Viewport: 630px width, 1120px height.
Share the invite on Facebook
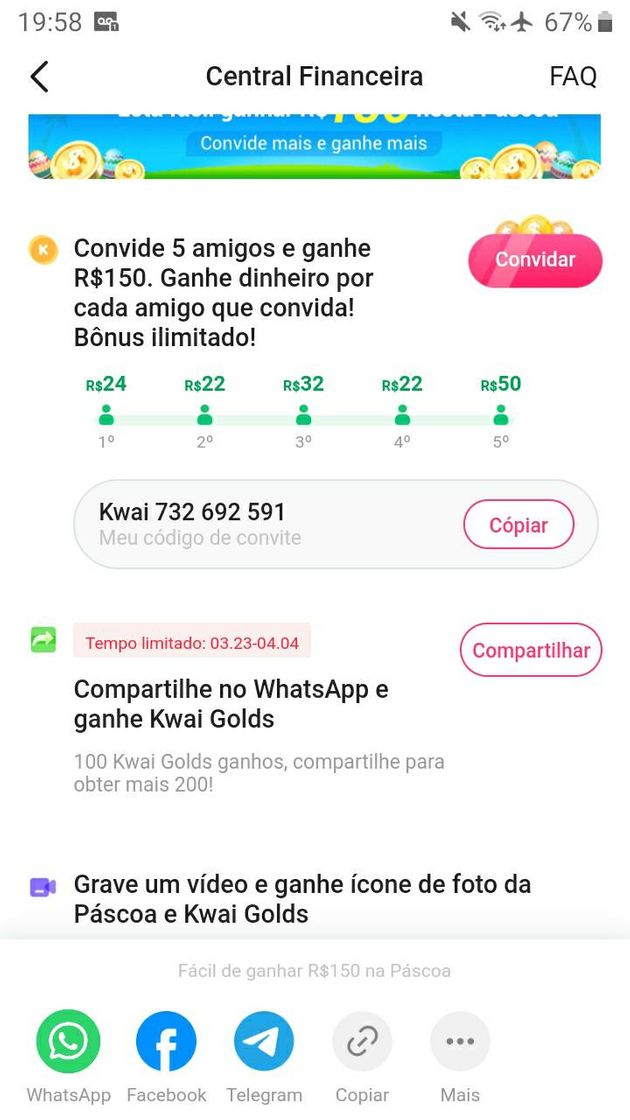(166, 1042)
